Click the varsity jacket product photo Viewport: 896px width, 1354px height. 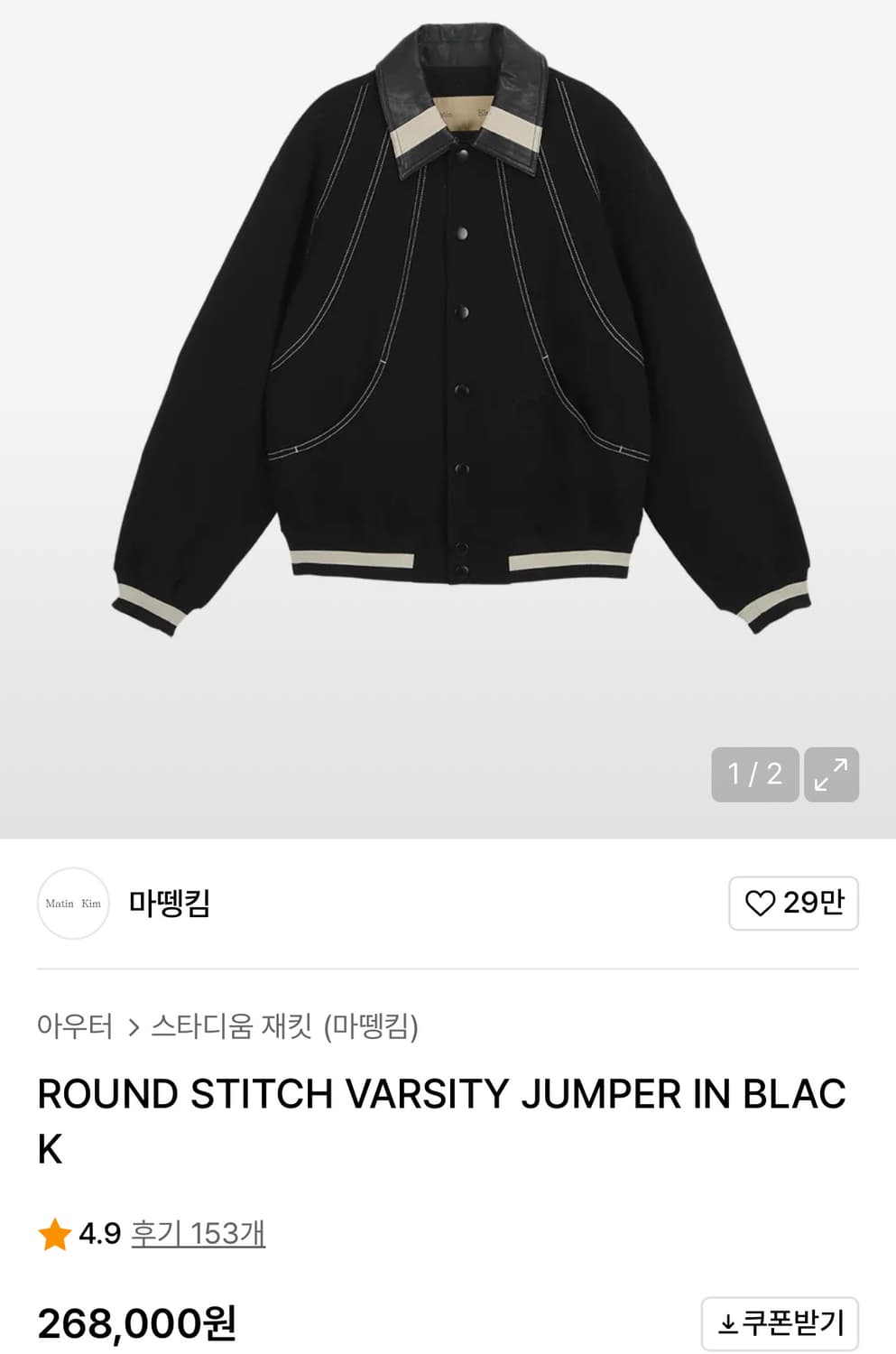(448, 361)
